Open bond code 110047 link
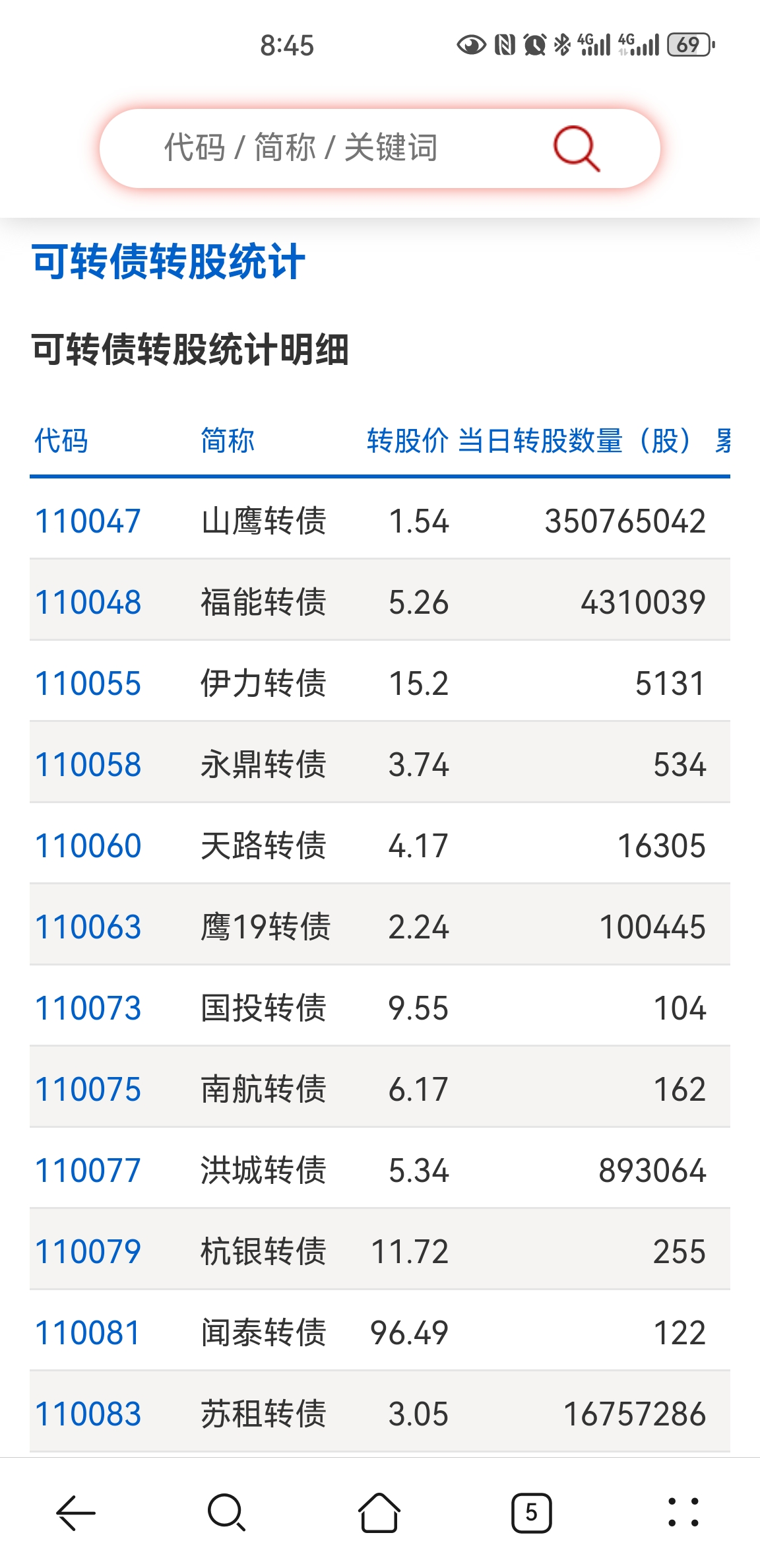Screen dimensions: 760x1568 pyautogui.click(x=88, y=521)
